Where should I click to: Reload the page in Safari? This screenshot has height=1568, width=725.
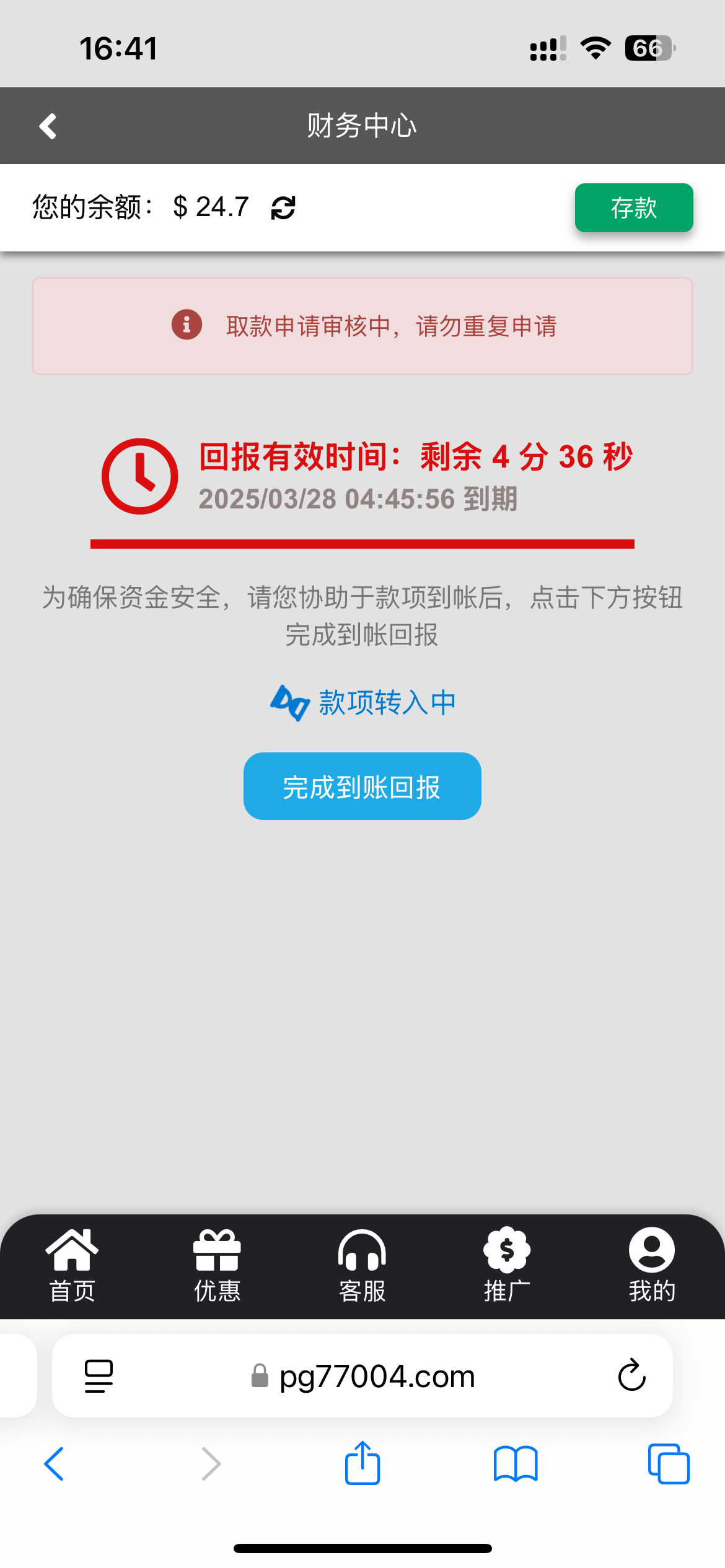(632, 1375)
